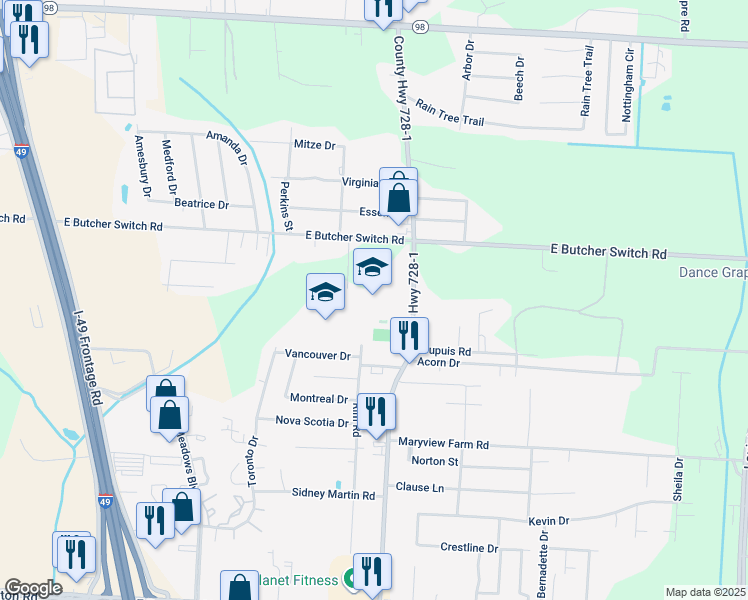Open the restaurant marker near Acorn Dr

[x=409, y=339]
